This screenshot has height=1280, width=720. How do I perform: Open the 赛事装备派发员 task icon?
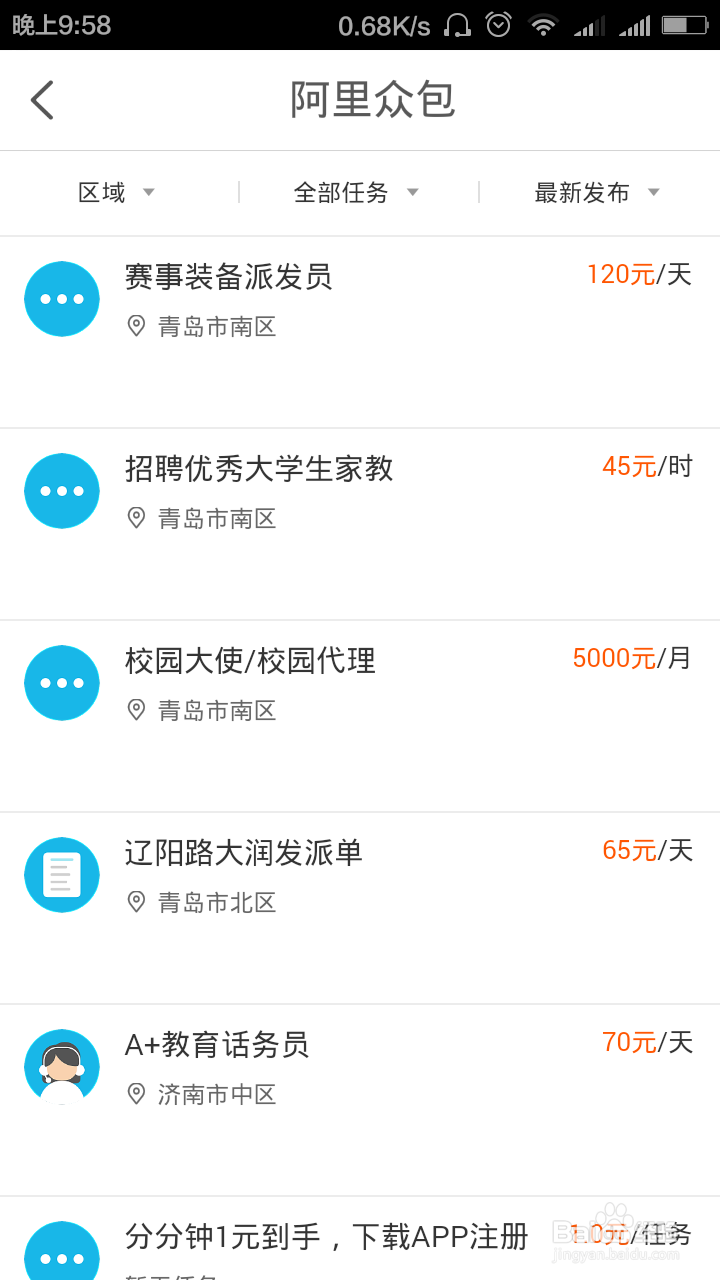click(62, 298)
